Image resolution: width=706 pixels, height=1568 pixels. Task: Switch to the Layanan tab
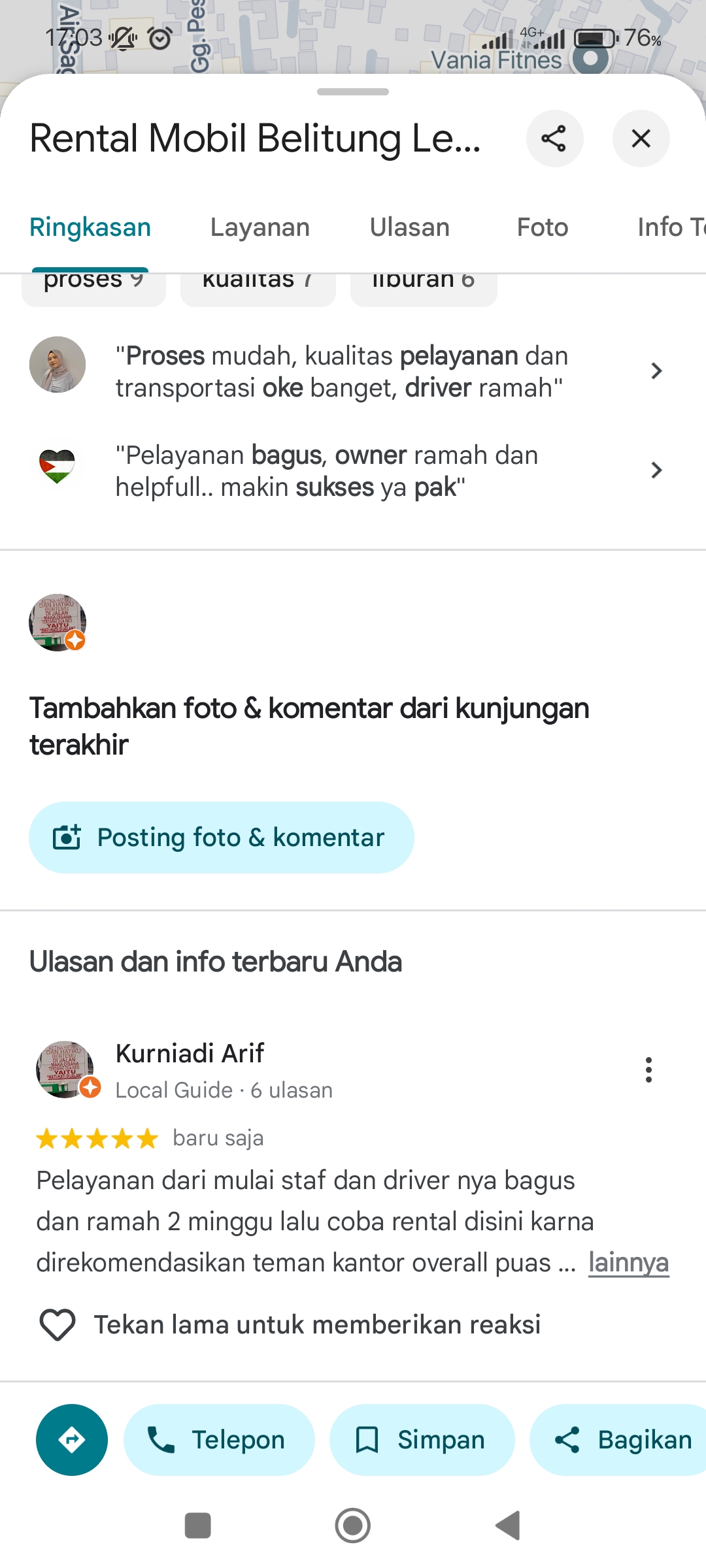point(260,227)
